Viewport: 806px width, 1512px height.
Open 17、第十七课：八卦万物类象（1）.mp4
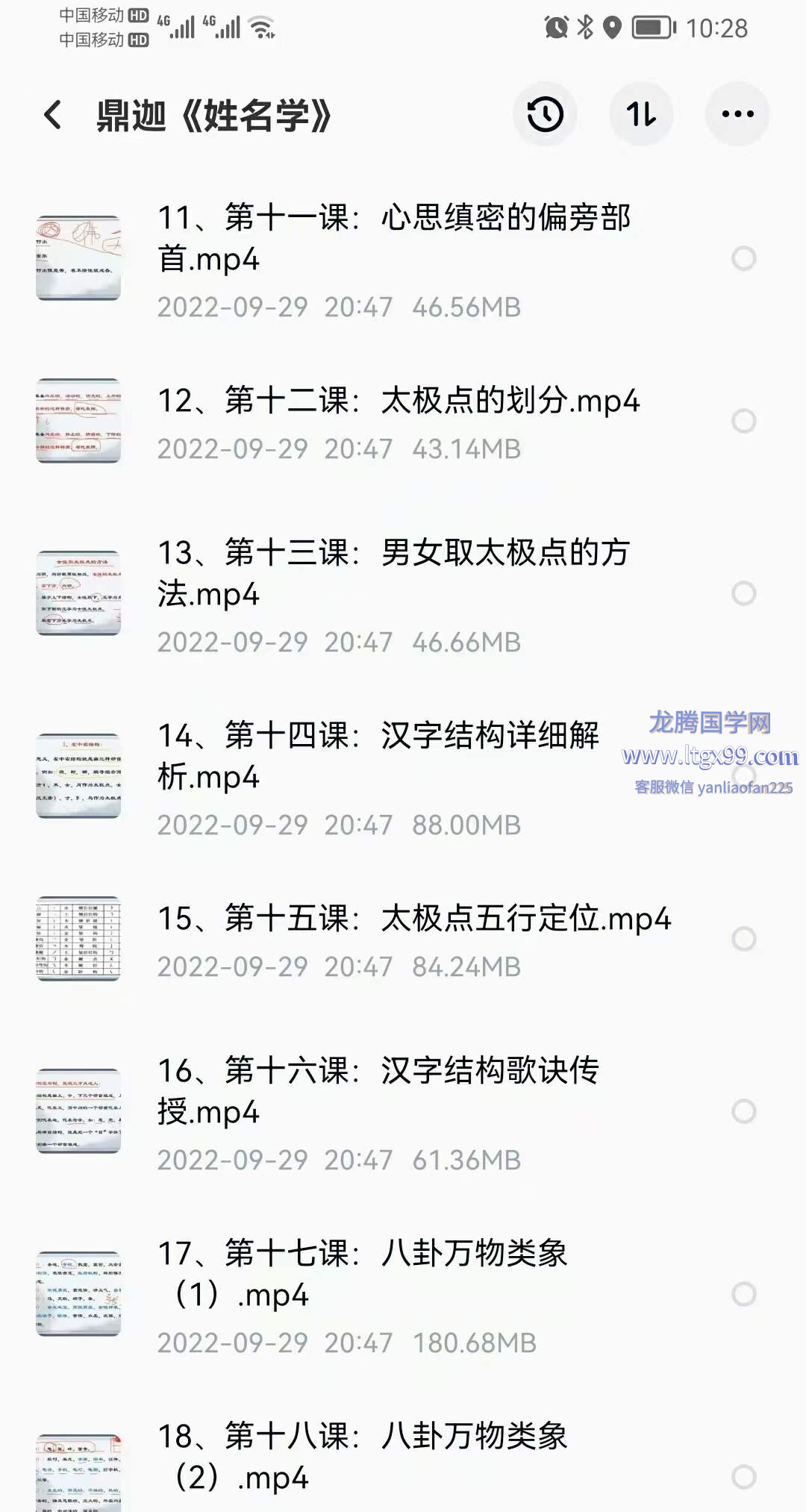tap(363, 1274)
